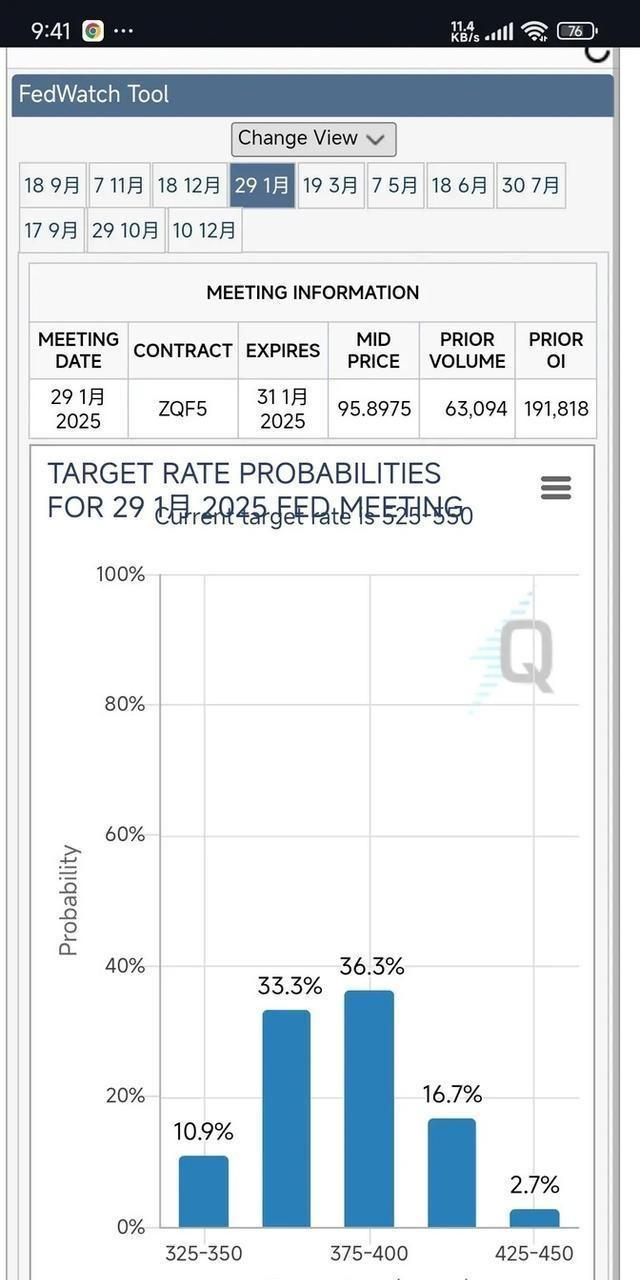Viewport: 640px width, 1280px height.
Task: Tap the selected 29 1月 tab
Action: 262,185
